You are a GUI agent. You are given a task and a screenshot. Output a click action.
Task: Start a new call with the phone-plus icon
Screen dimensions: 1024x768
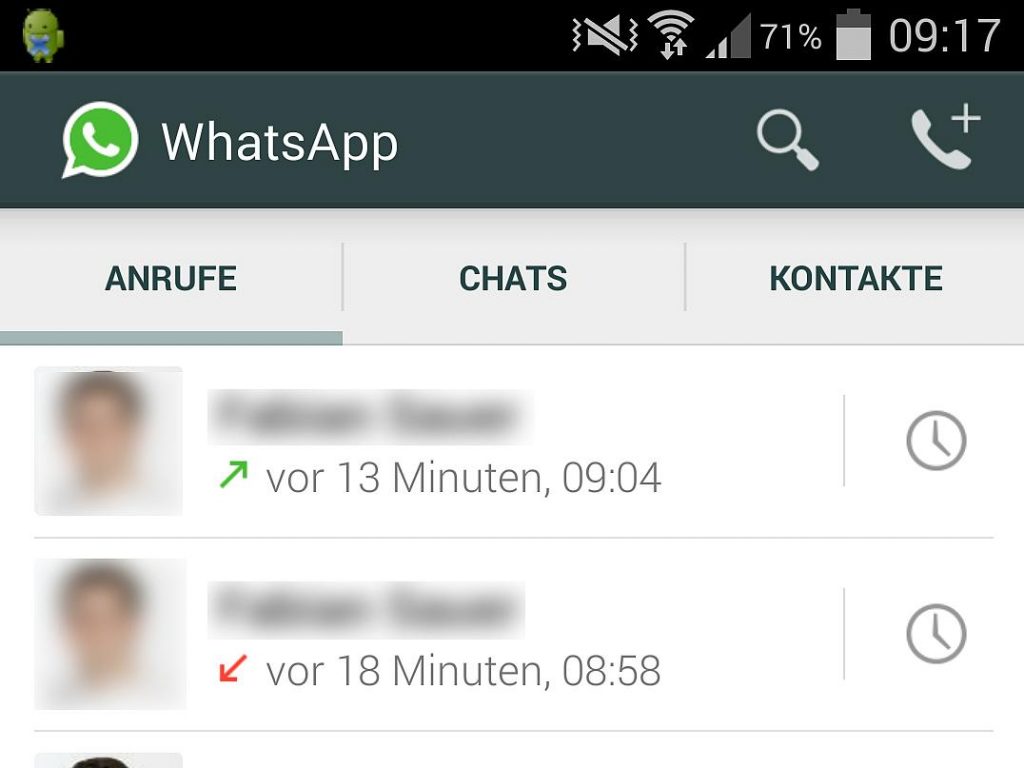pyautogui.click(x=944, y=140)
